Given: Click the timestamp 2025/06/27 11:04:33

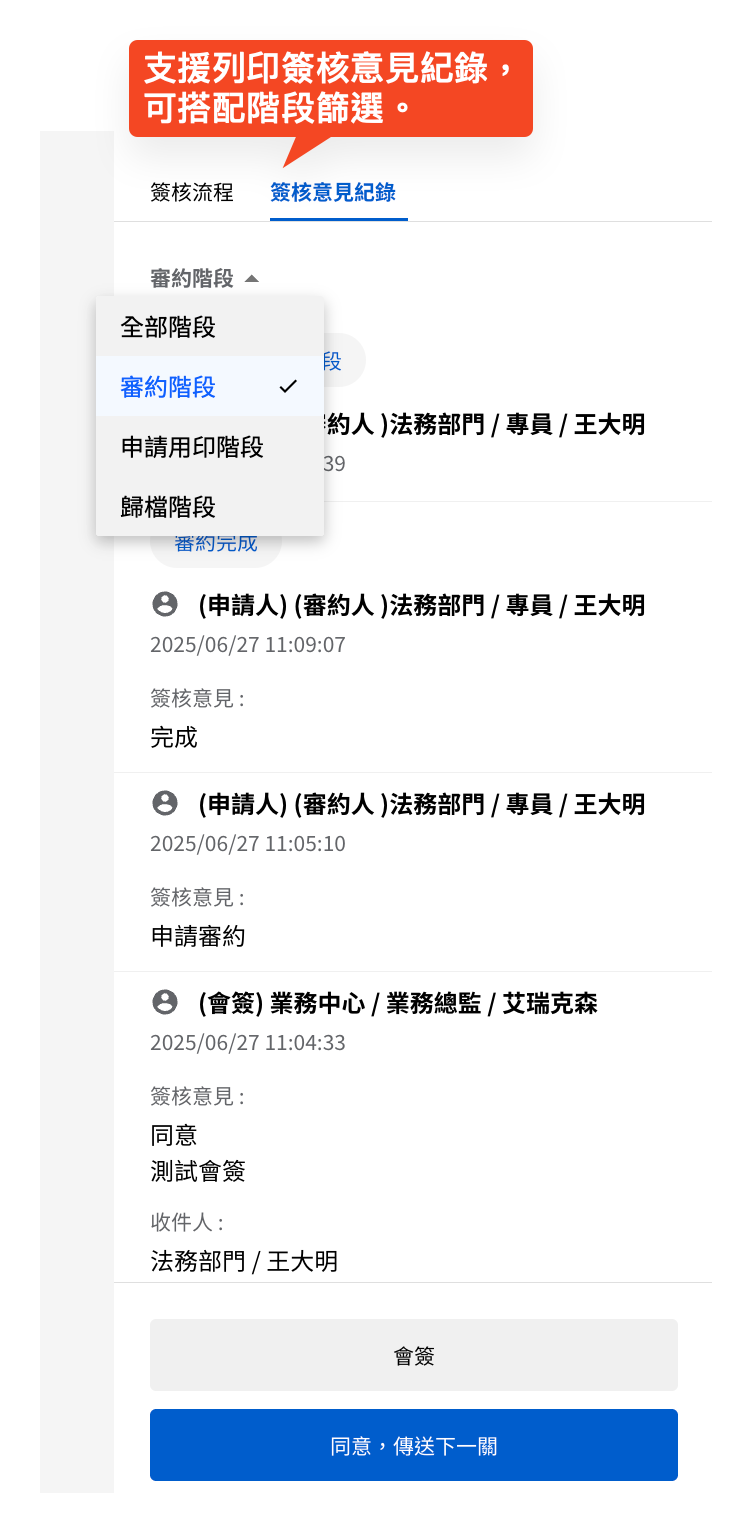Looking at the screenshot, I should (248, 1042).
